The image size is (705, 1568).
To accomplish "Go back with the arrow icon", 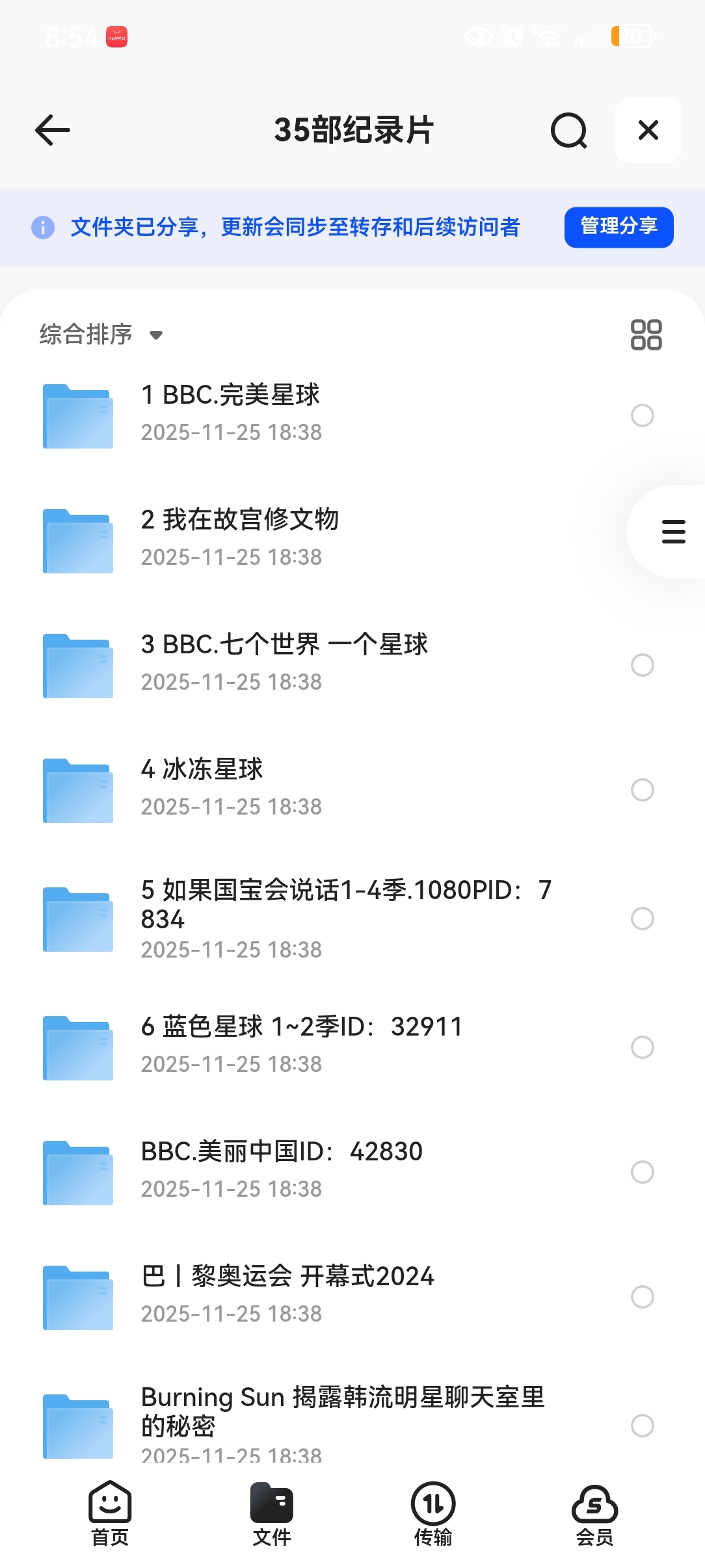I will (53, 130).
